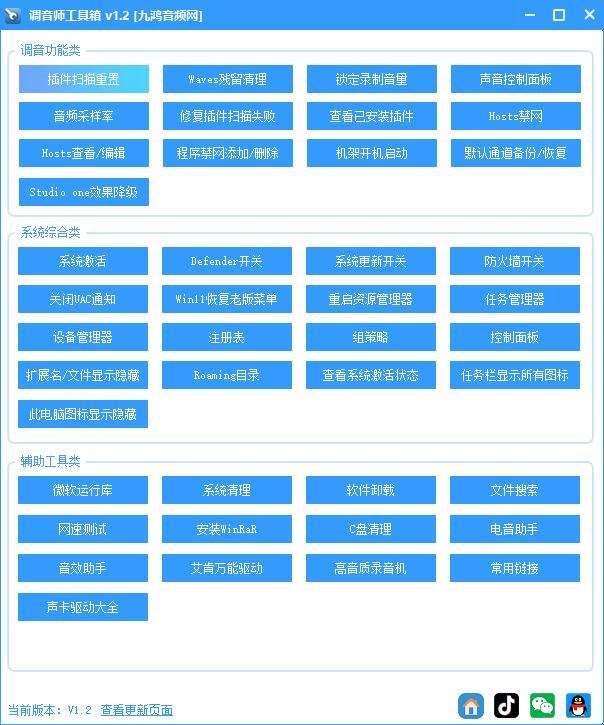
Task: Toggle Defender开关
Action: (227, 261)
